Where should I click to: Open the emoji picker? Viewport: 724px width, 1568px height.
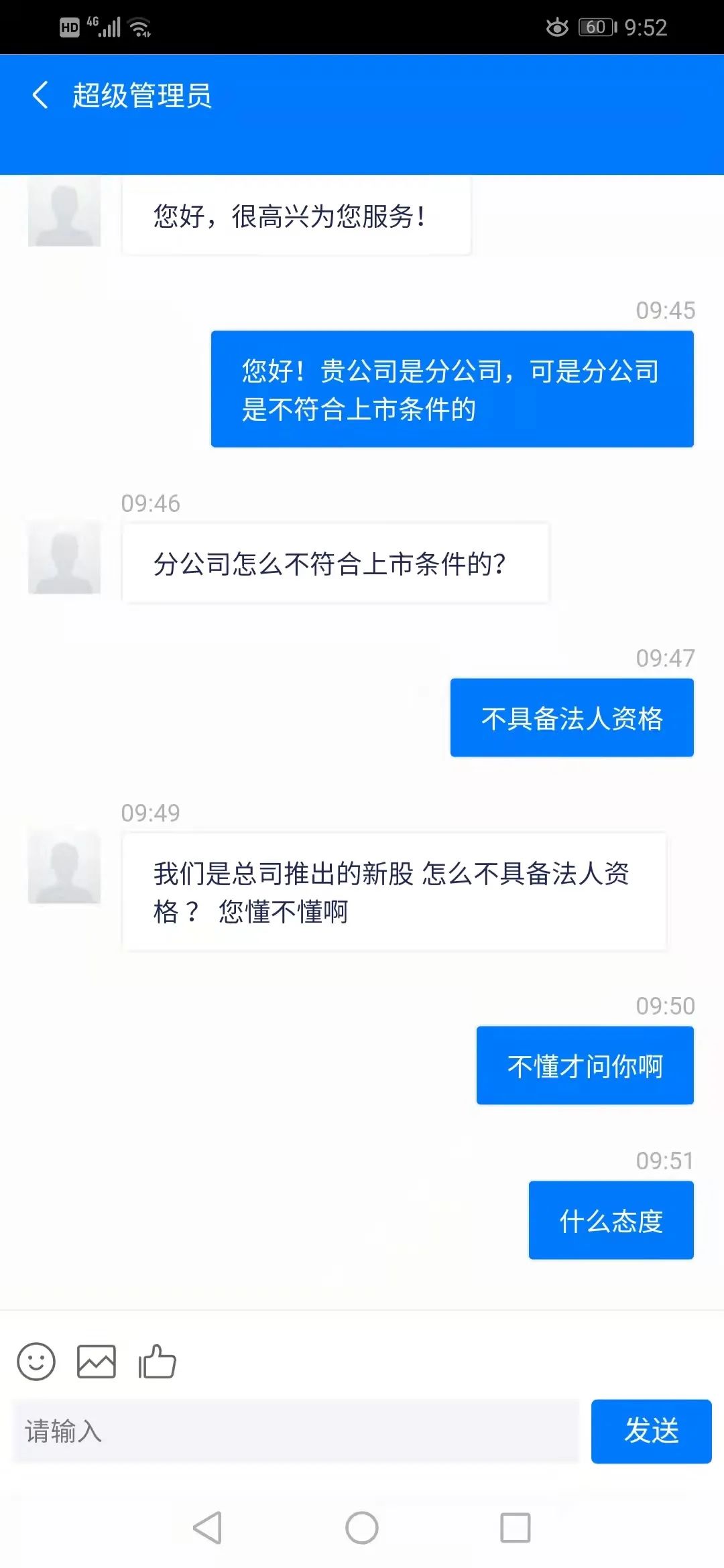(36, 1362)
